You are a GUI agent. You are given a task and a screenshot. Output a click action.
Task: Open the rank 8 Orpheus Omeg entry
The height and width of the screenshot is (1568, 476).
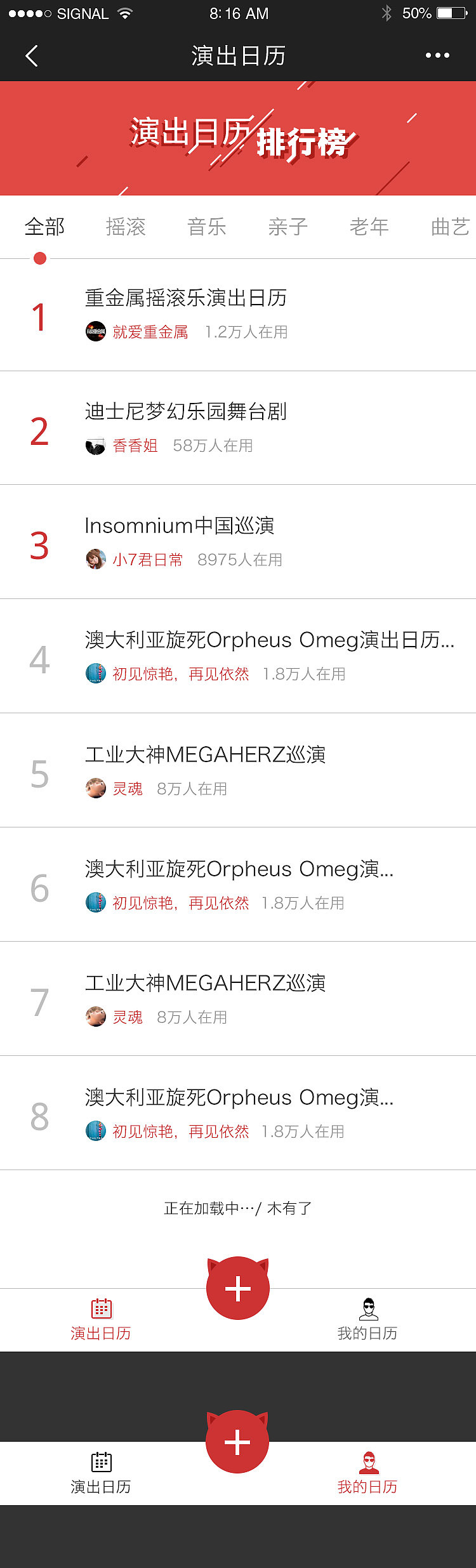point(239,1097)
